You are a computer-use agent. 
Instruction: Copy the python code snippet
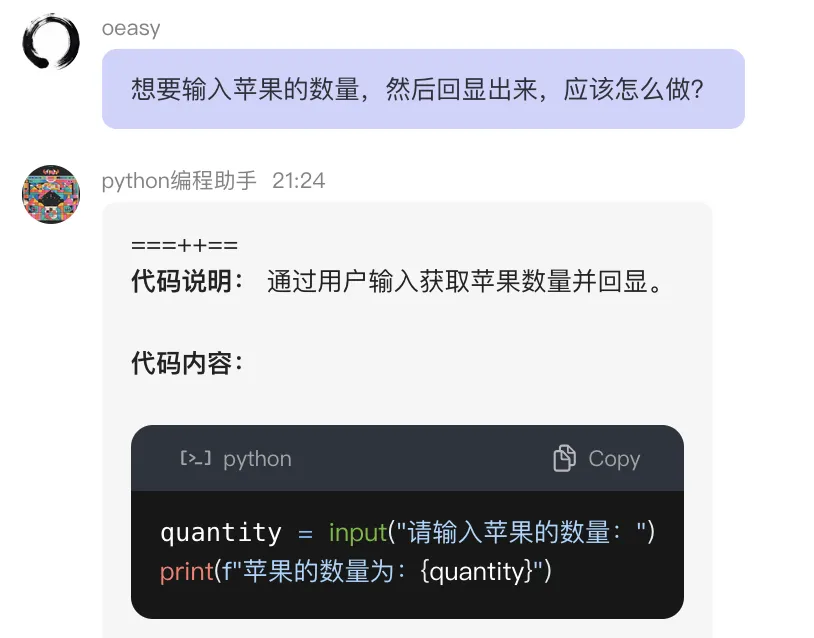pyautogui.click(x=596, y=459)
